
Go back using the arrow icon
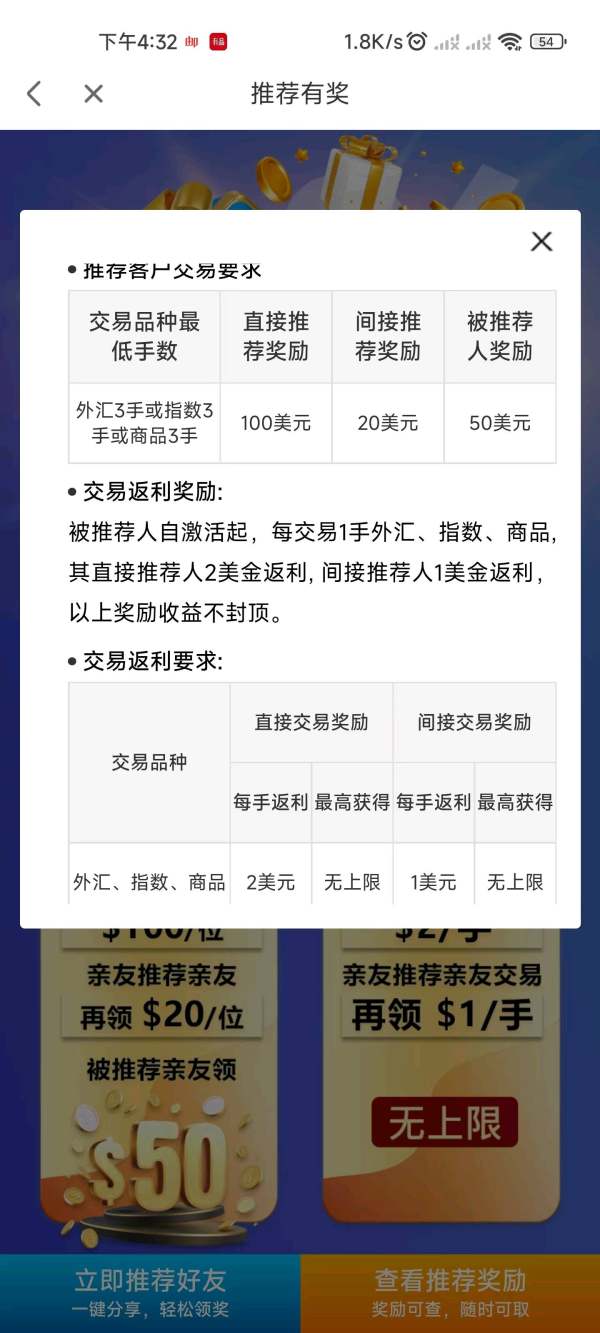coord(34,94)
